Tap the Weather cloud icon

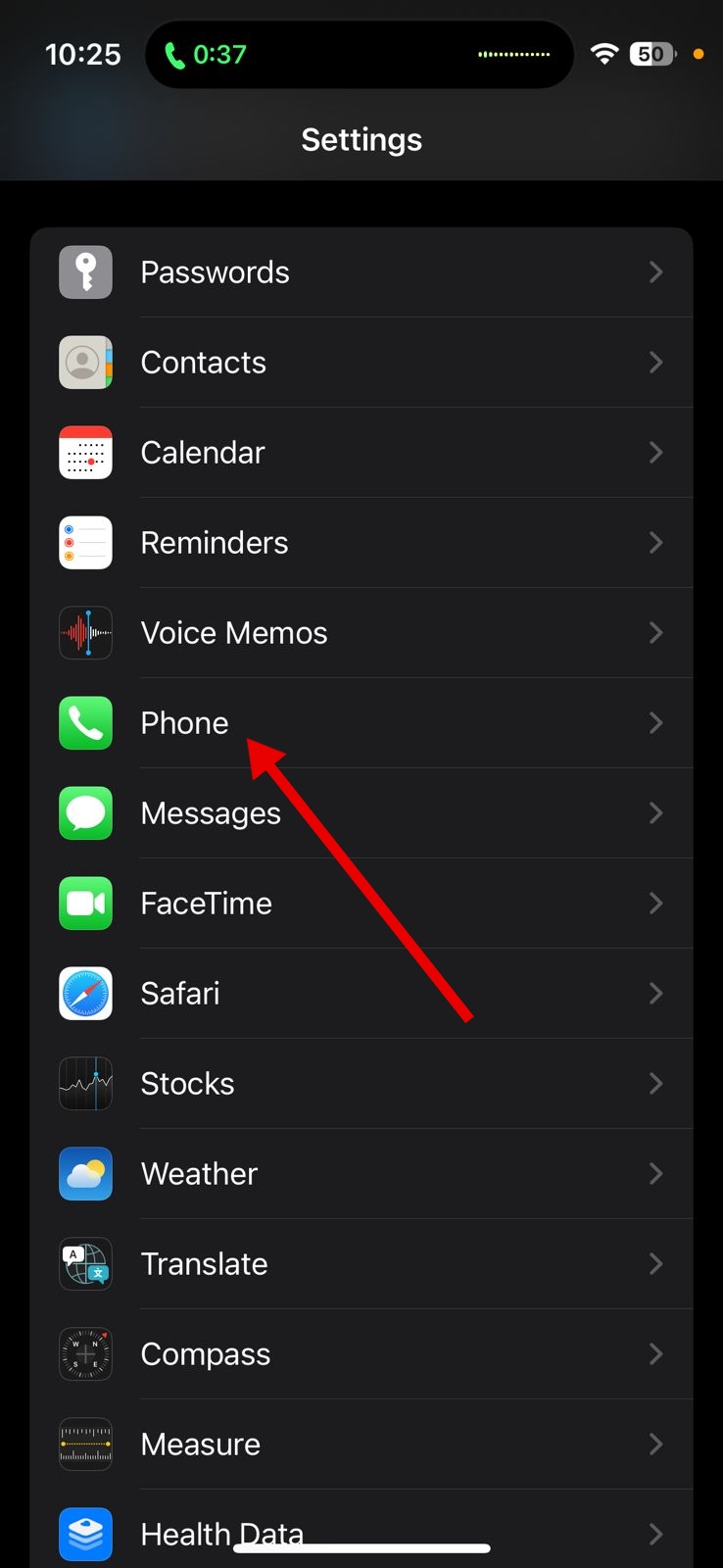pos(85,1173)
